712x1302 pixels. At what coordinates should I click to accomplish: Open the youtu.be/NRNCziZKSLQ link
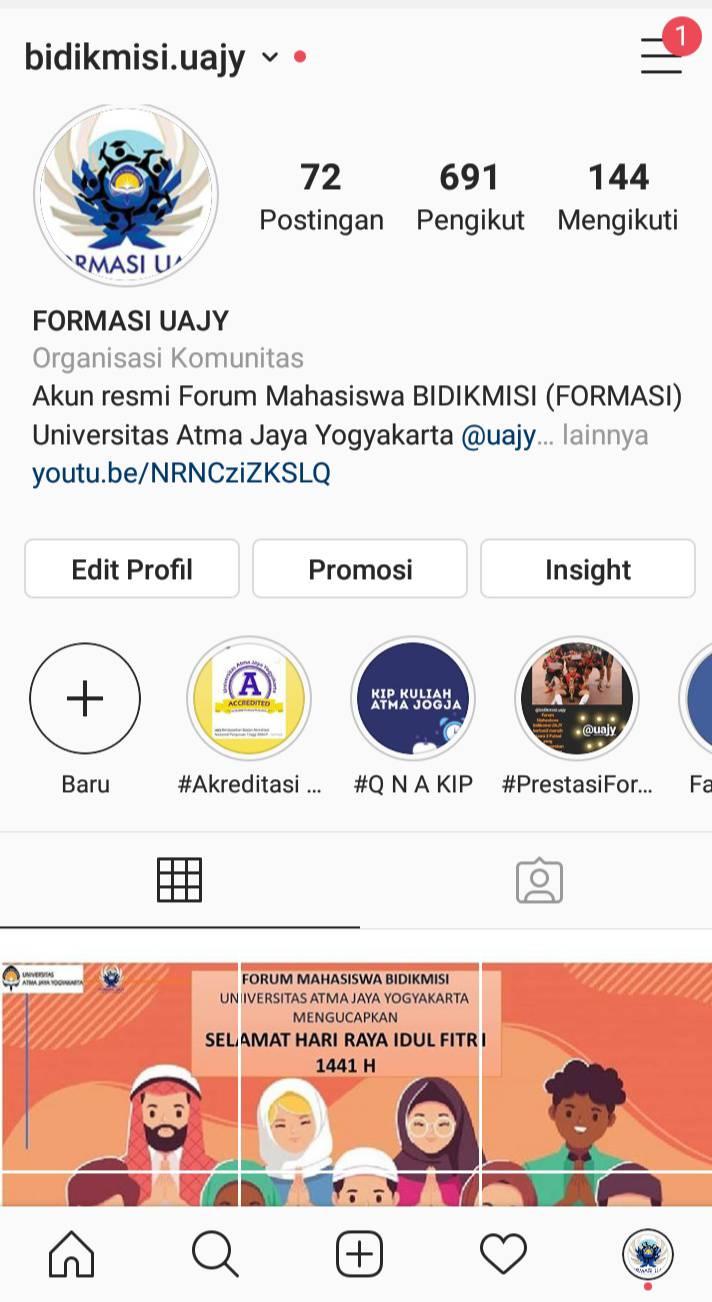point(181,473)
